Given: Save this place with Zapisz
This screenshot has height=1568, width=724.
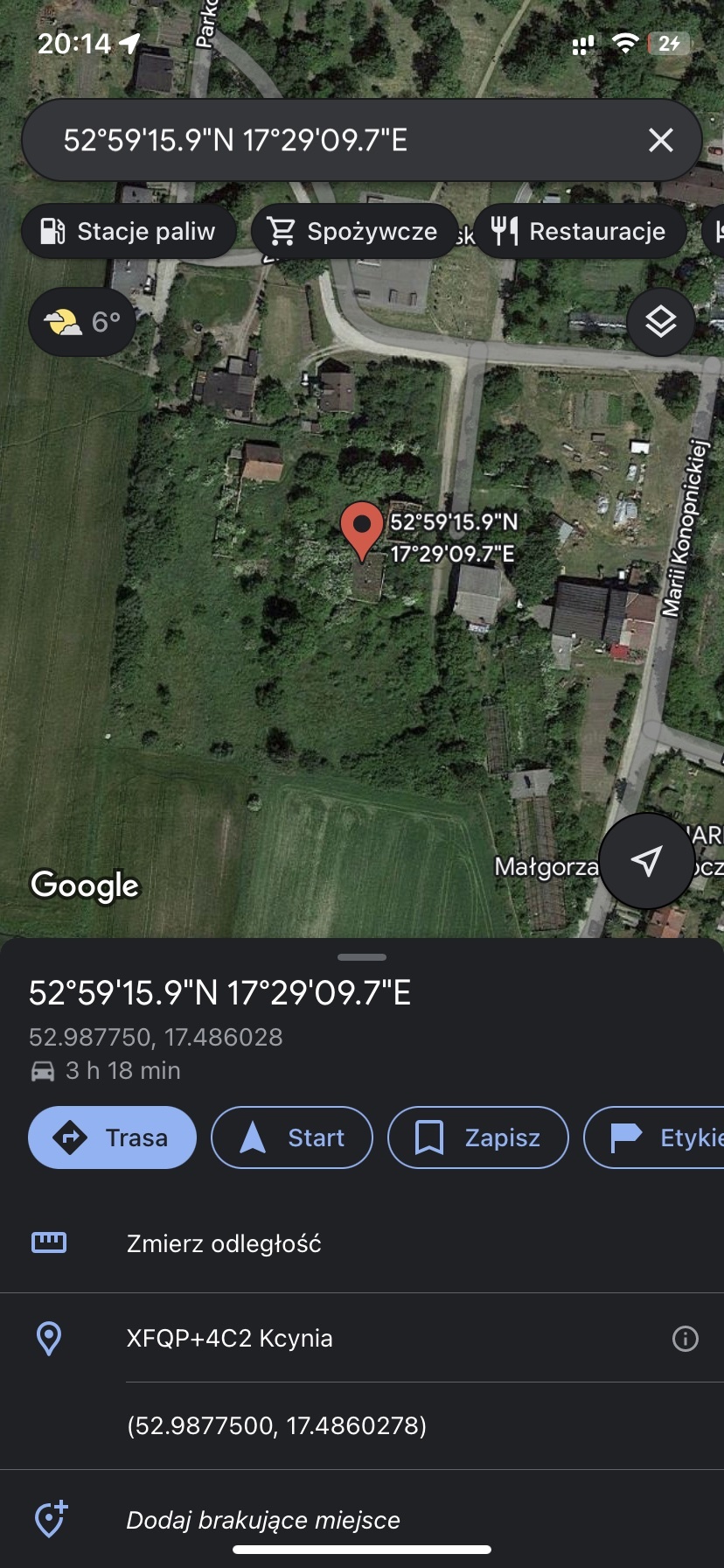Looking at the screenshot, I should tap(477, 1137).
